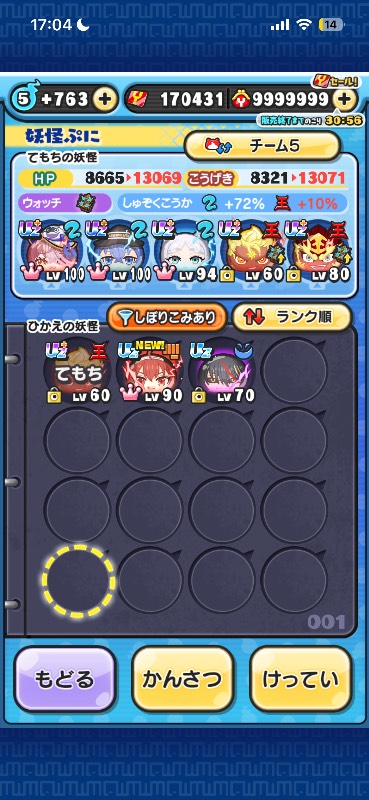369x800 pixels.
Task: Open the ウォッチ watch slot
Action: [65, 203]
